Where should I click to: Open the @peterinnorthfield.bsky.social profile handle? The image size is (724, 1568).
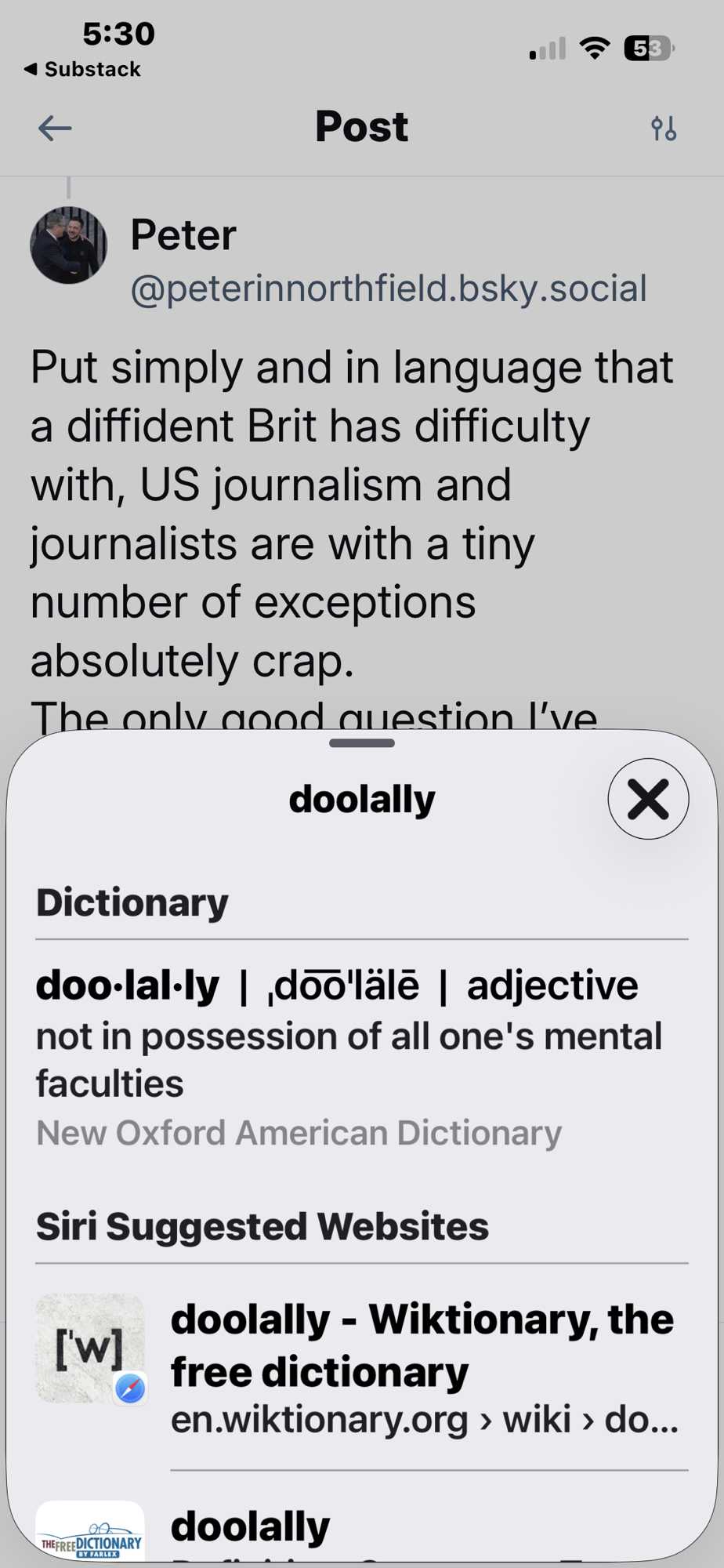[x=389, y=289]
